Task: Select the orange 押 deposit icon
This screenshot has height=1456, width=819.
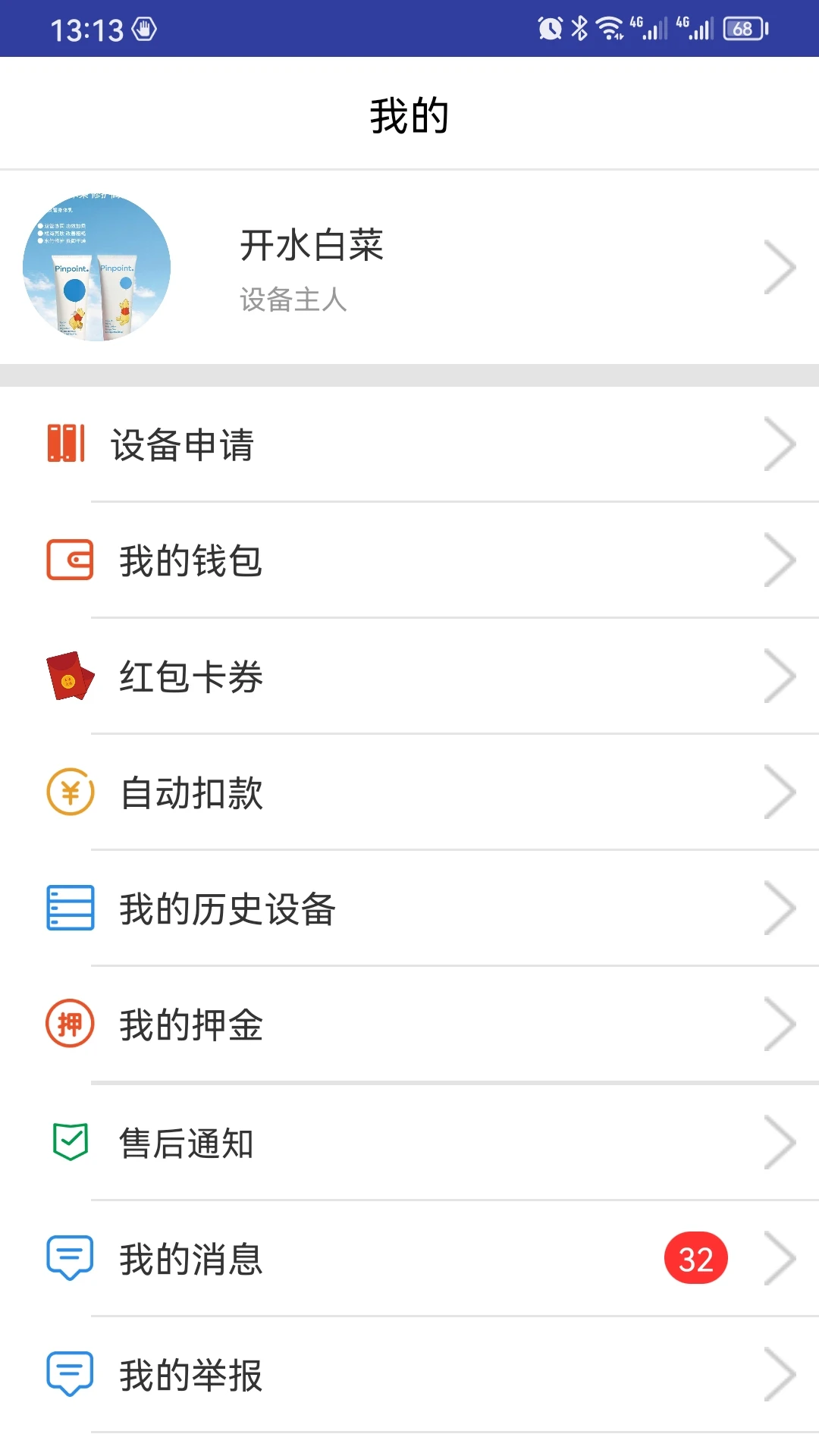Action: 69,1025
